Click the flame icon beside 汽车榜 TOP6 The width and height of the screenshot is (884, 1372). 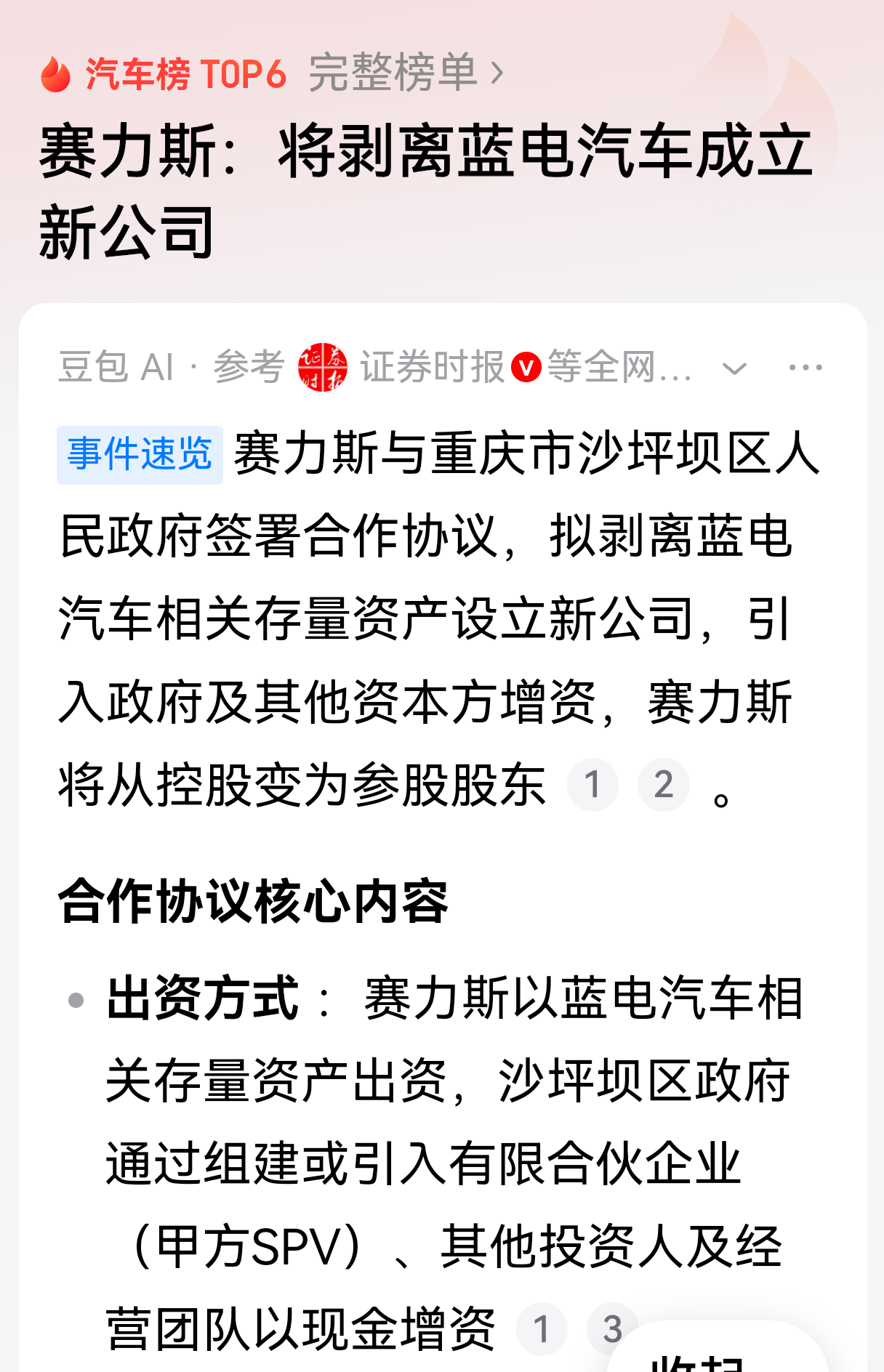(57, 73)
